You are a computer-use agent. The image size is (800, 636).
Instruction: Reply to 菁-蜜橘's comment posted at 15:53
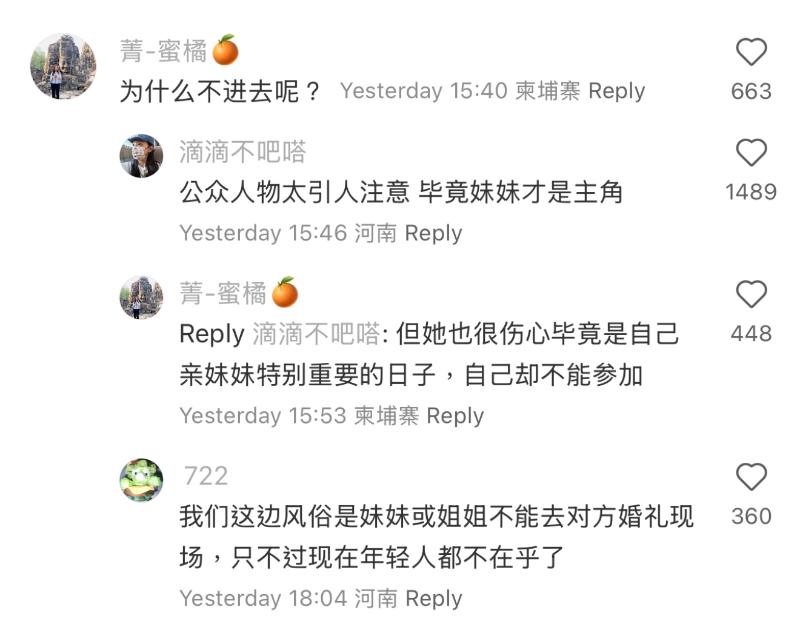455,416
